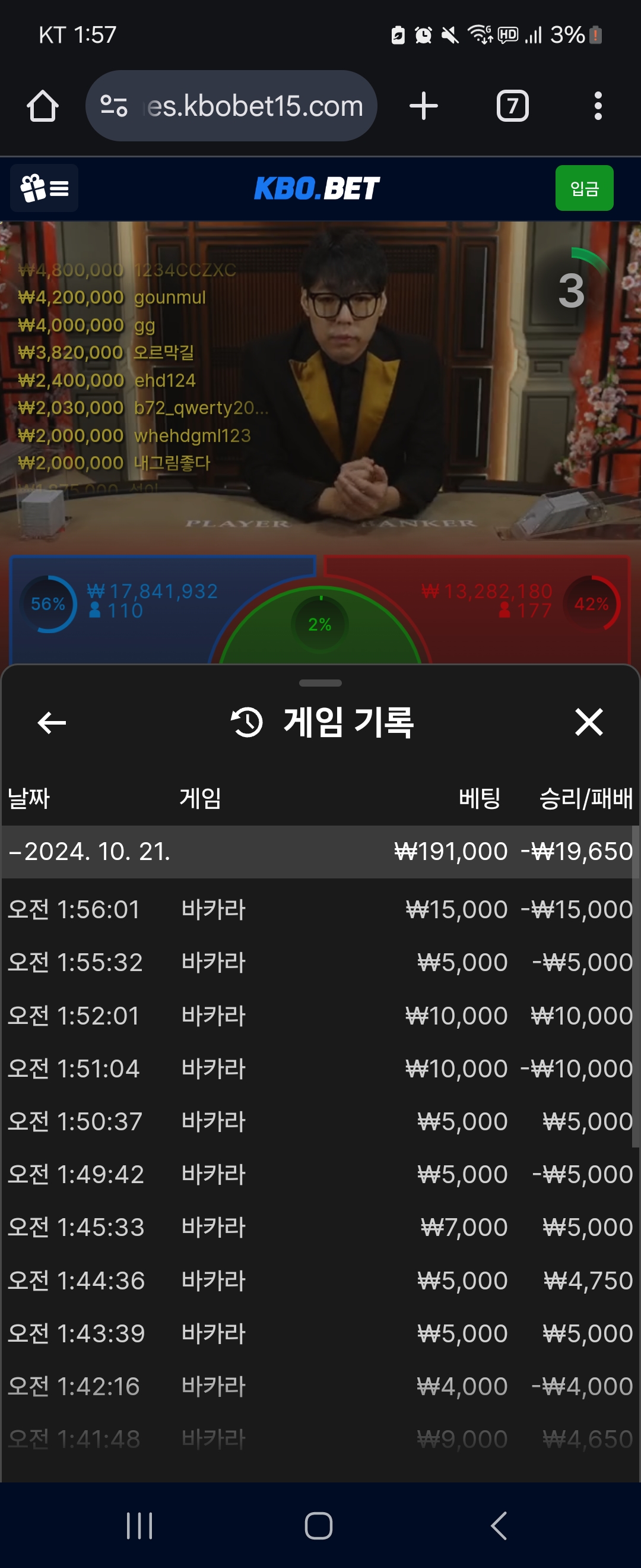Close the 게임 기록 panel
The width and height of the screenshot is (641, 1568).
[x=589, y=722]
